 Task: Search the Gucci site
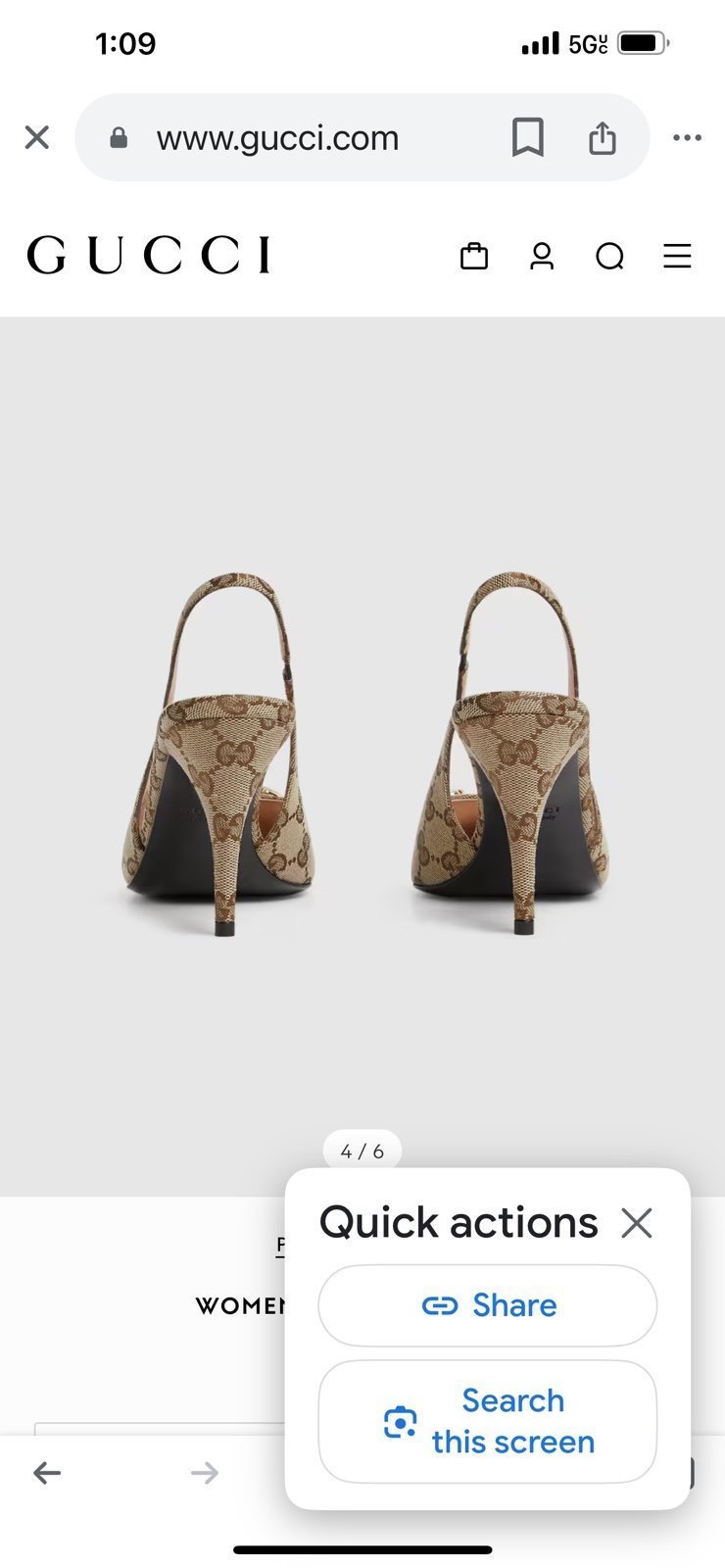pos(609,257)
